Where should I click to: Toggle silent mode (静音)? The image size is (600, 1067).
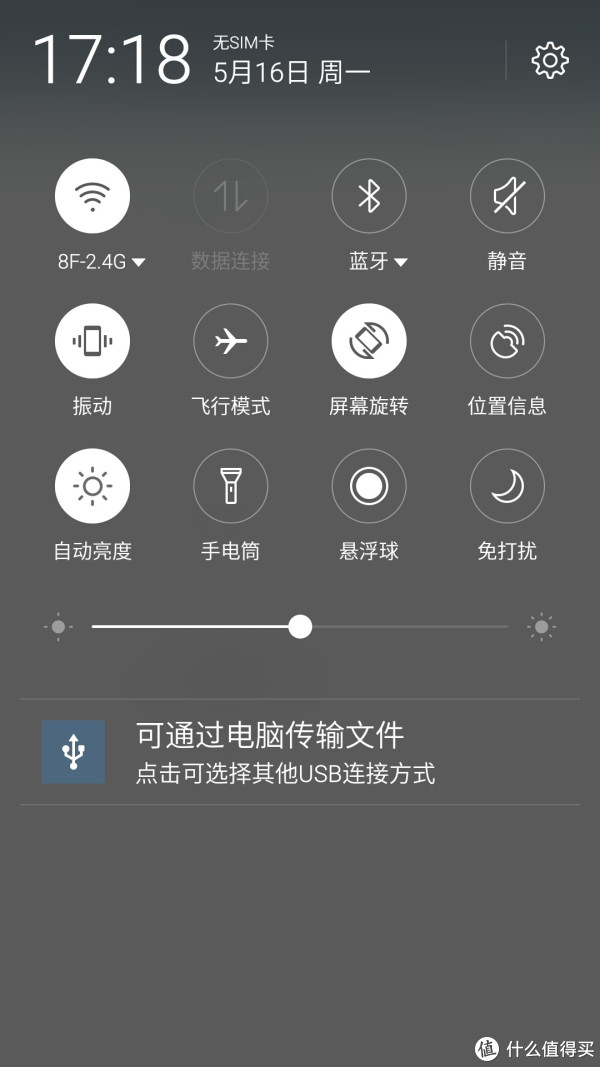pos(507,196)
